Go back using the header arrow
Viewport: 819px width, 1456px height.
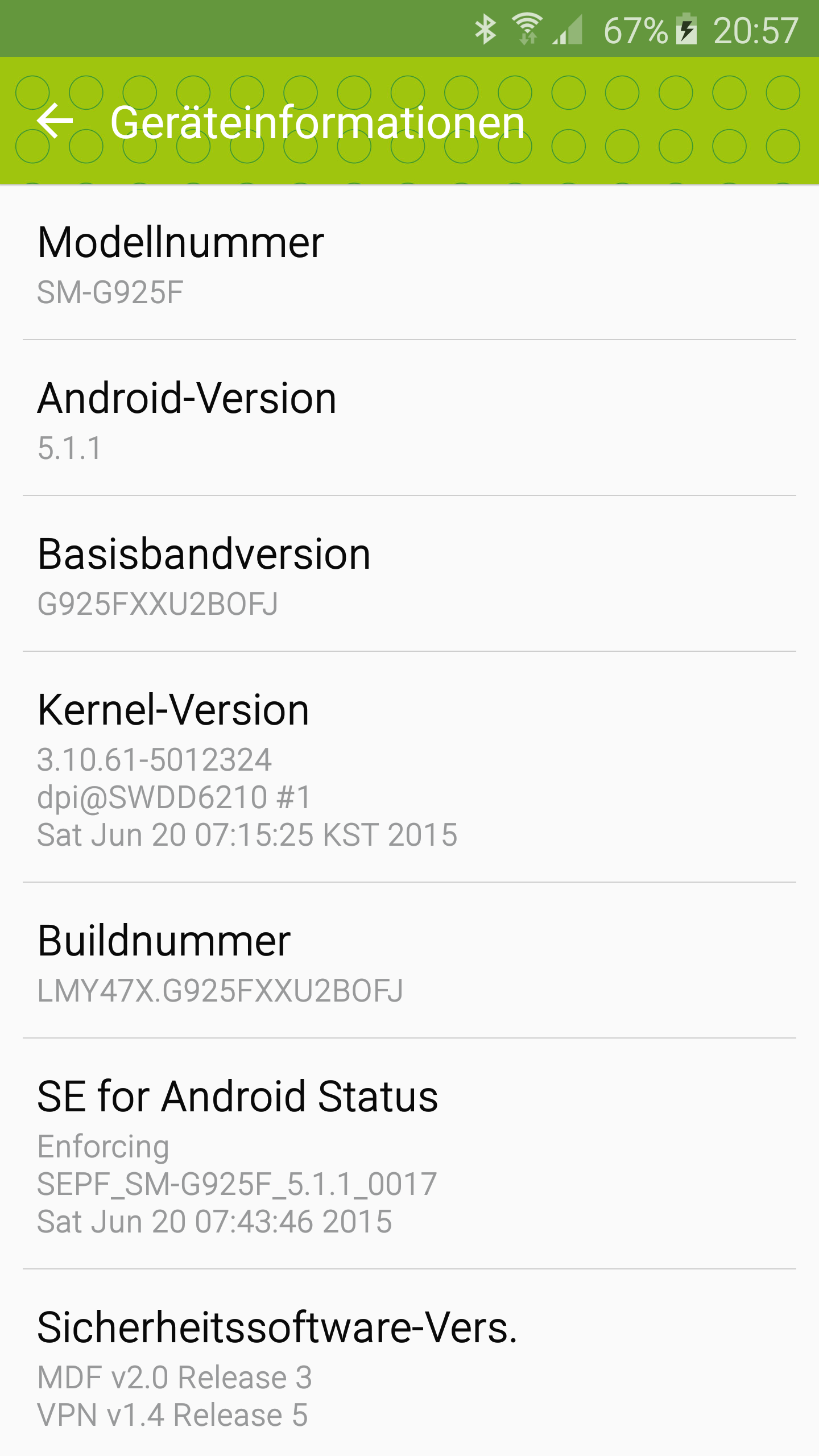click(55, 121)
